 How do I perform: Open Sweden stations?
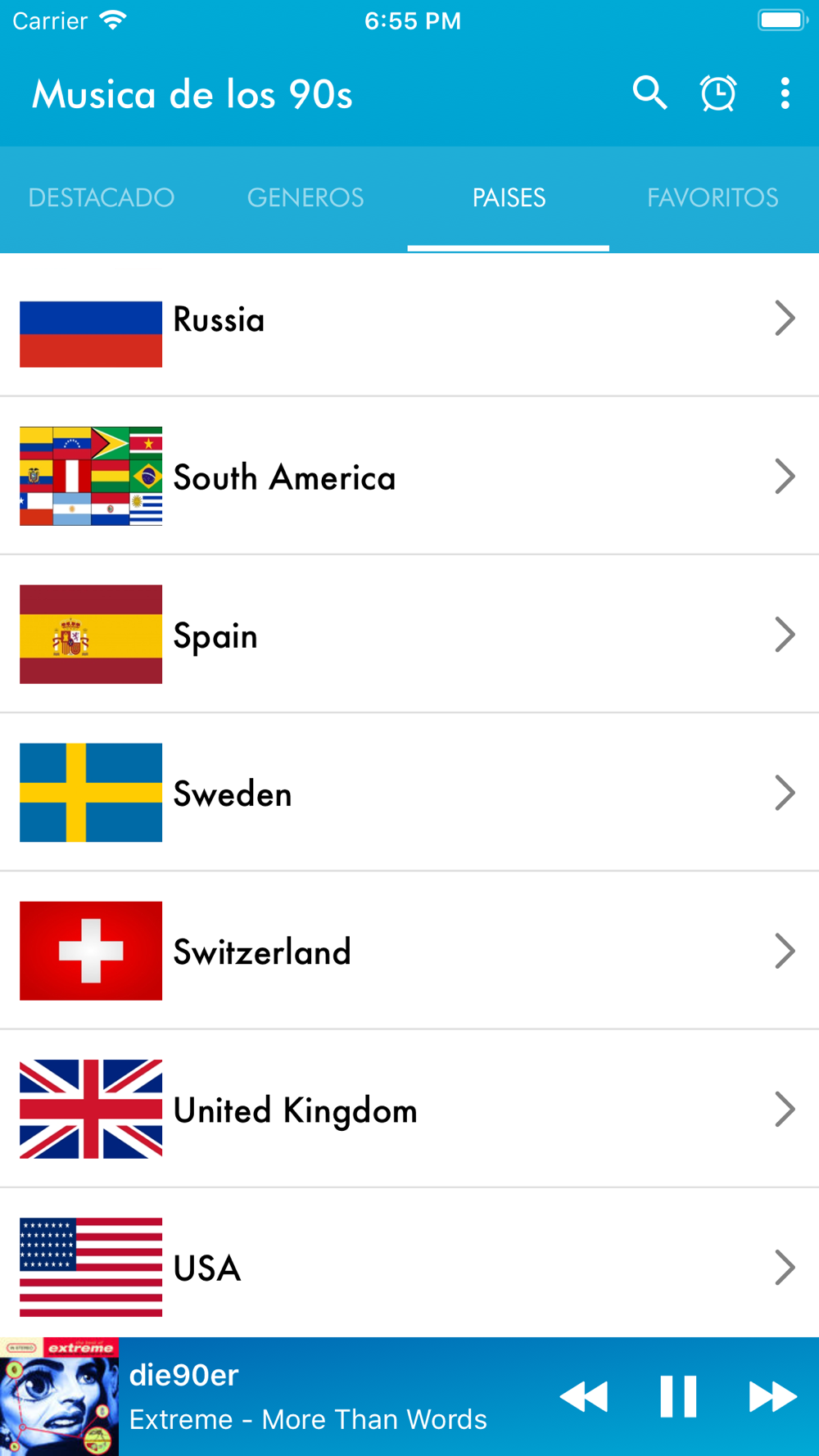click(409, 792)
